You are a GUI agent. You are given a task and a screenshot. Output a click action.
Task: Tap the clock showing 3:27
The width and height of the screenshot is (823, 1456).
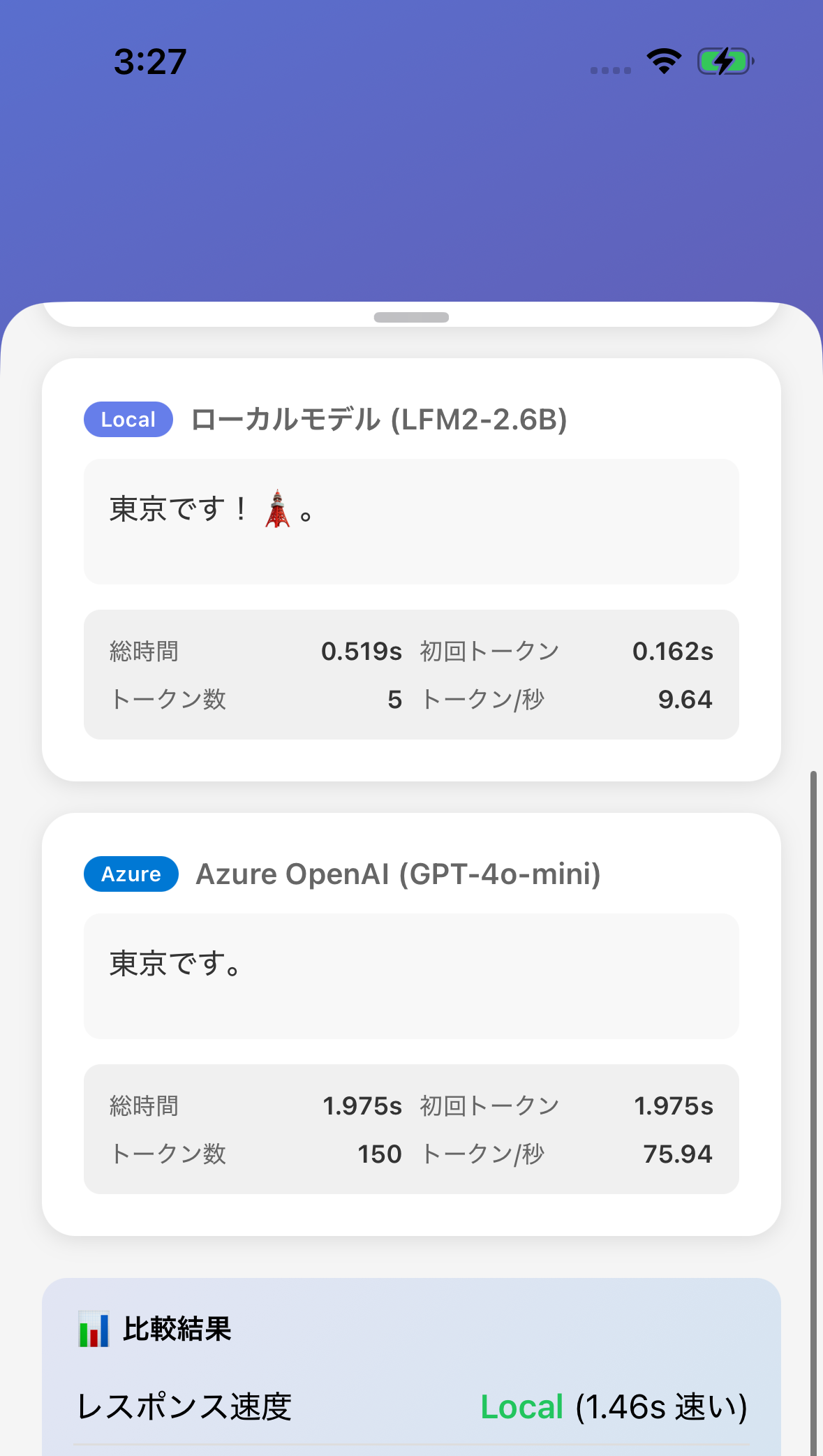tap(149, 61)
